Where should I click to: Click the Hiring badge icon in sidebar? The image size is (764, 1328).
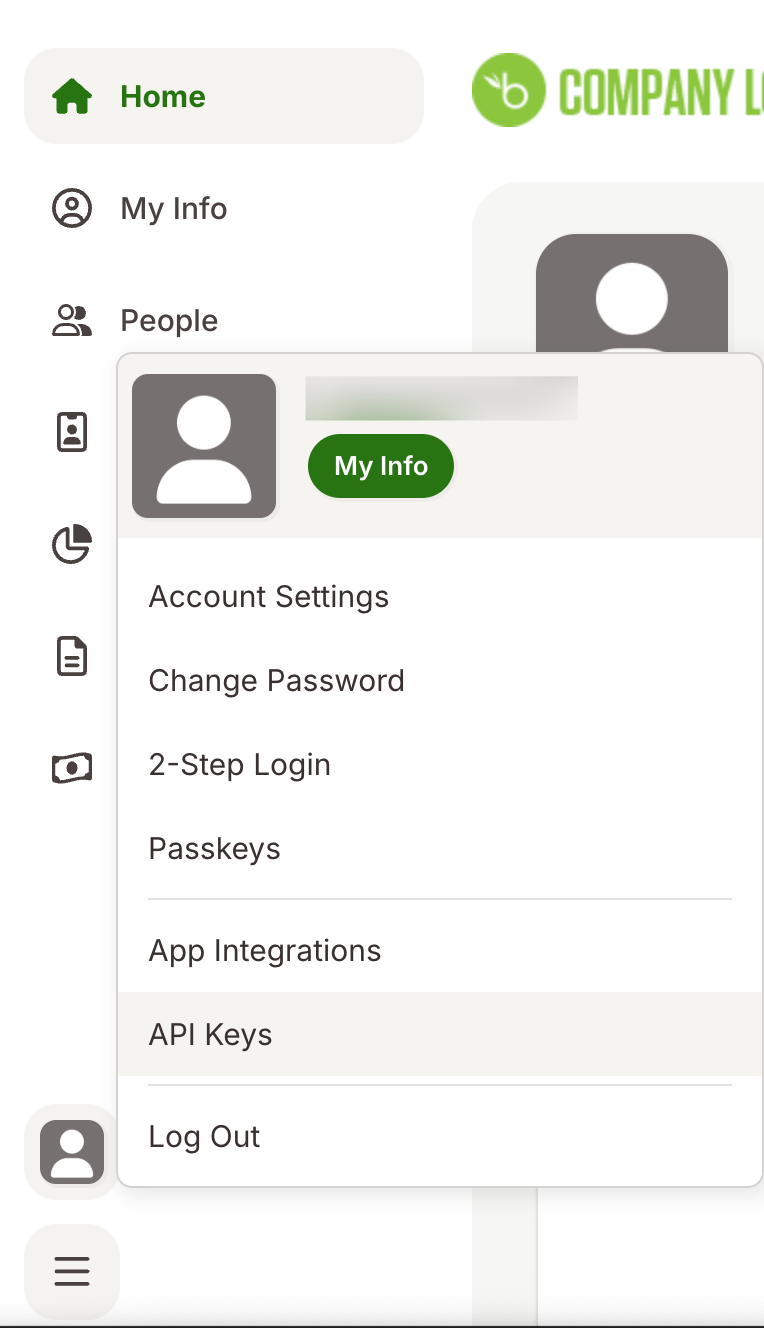pos(71,432)
